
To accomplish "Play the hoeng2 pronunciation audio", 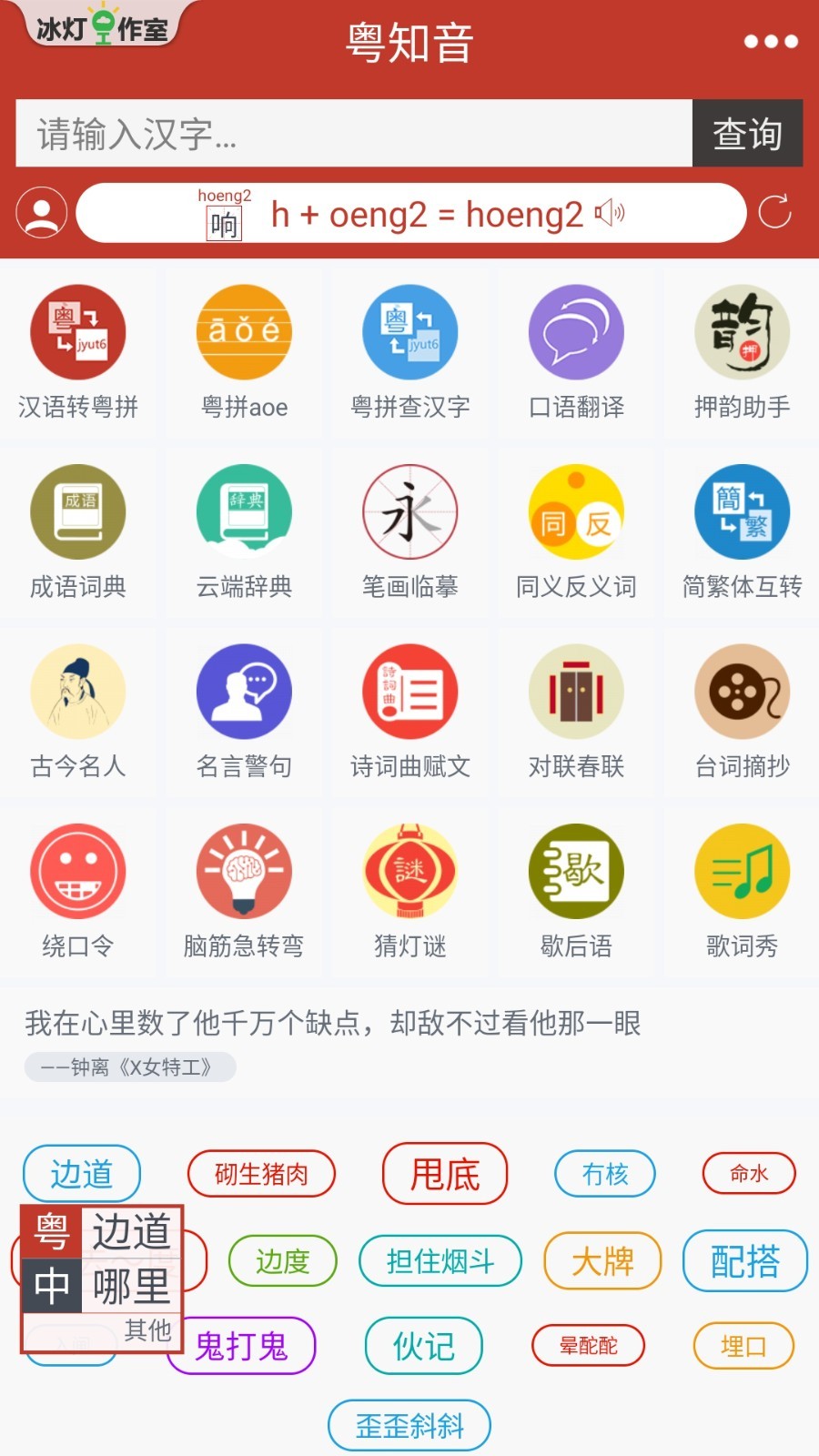I will 609,213.
